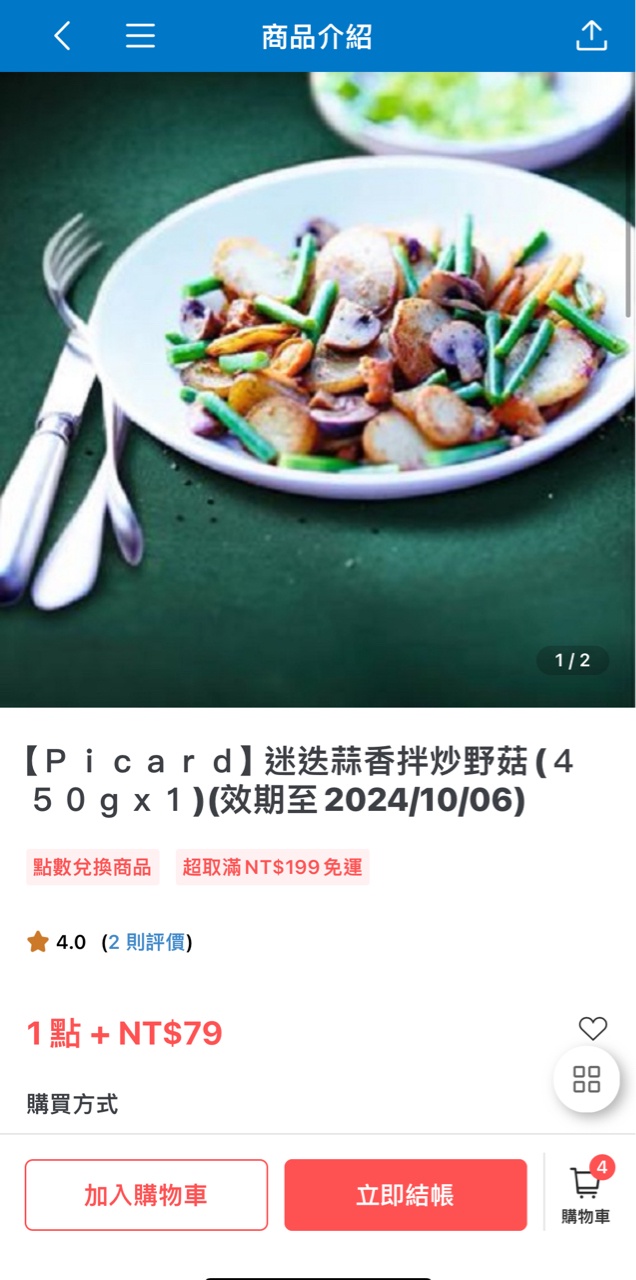Viewport: 636px width, 1280px height.
Task: Open the 購物車 shopping cart
Action: (x=586, y=1193)
